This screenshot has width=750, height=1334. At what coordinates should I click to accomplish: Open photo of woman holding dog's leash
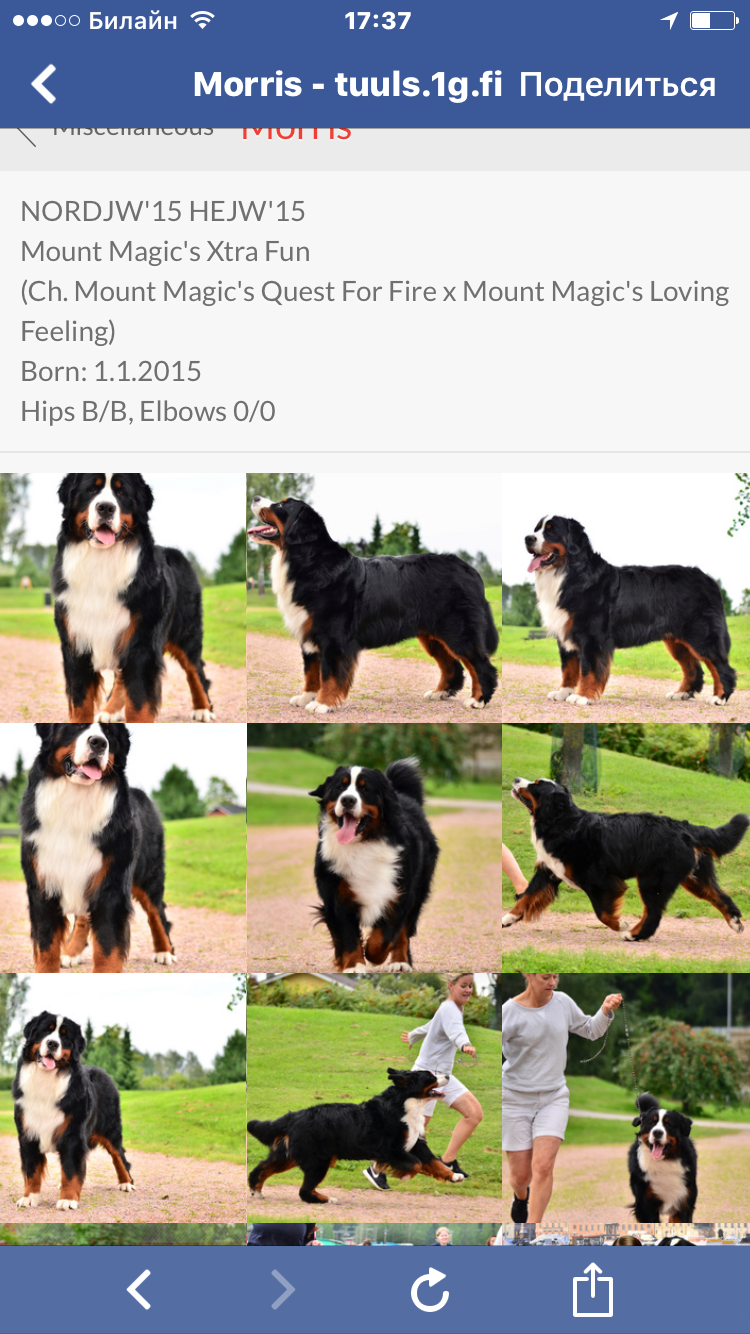coord(626,1098)
